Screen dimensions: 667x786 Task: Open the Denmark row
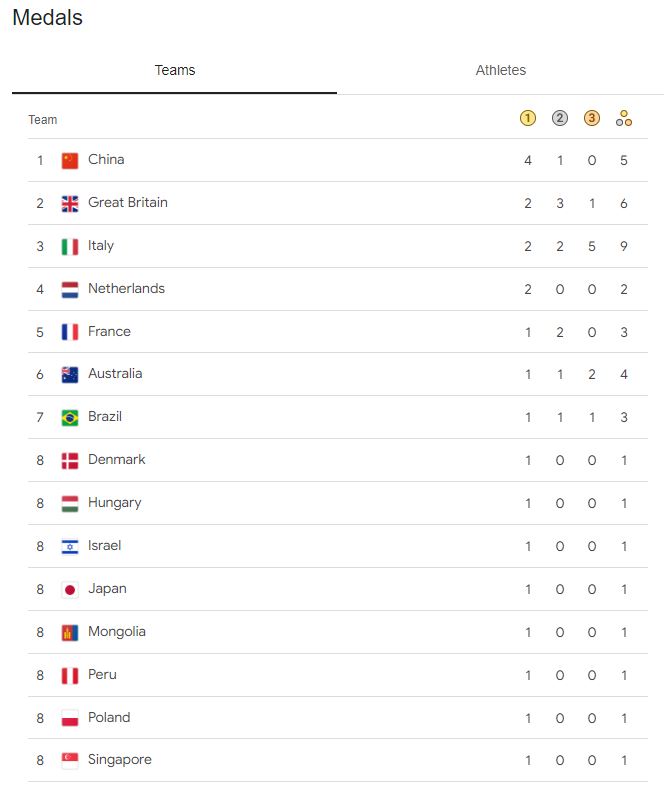click(x=338, y=460)
